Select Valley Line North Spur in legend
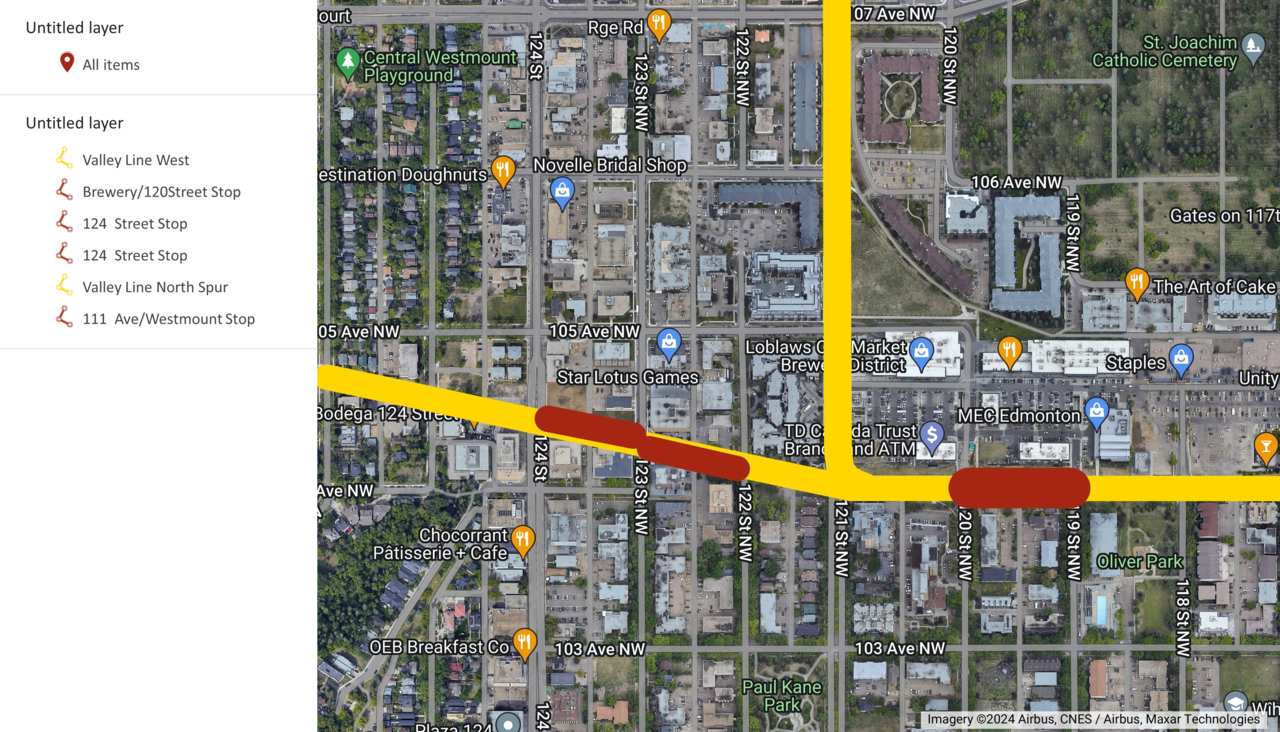The image size is (1280, 732). click(155, 288)
